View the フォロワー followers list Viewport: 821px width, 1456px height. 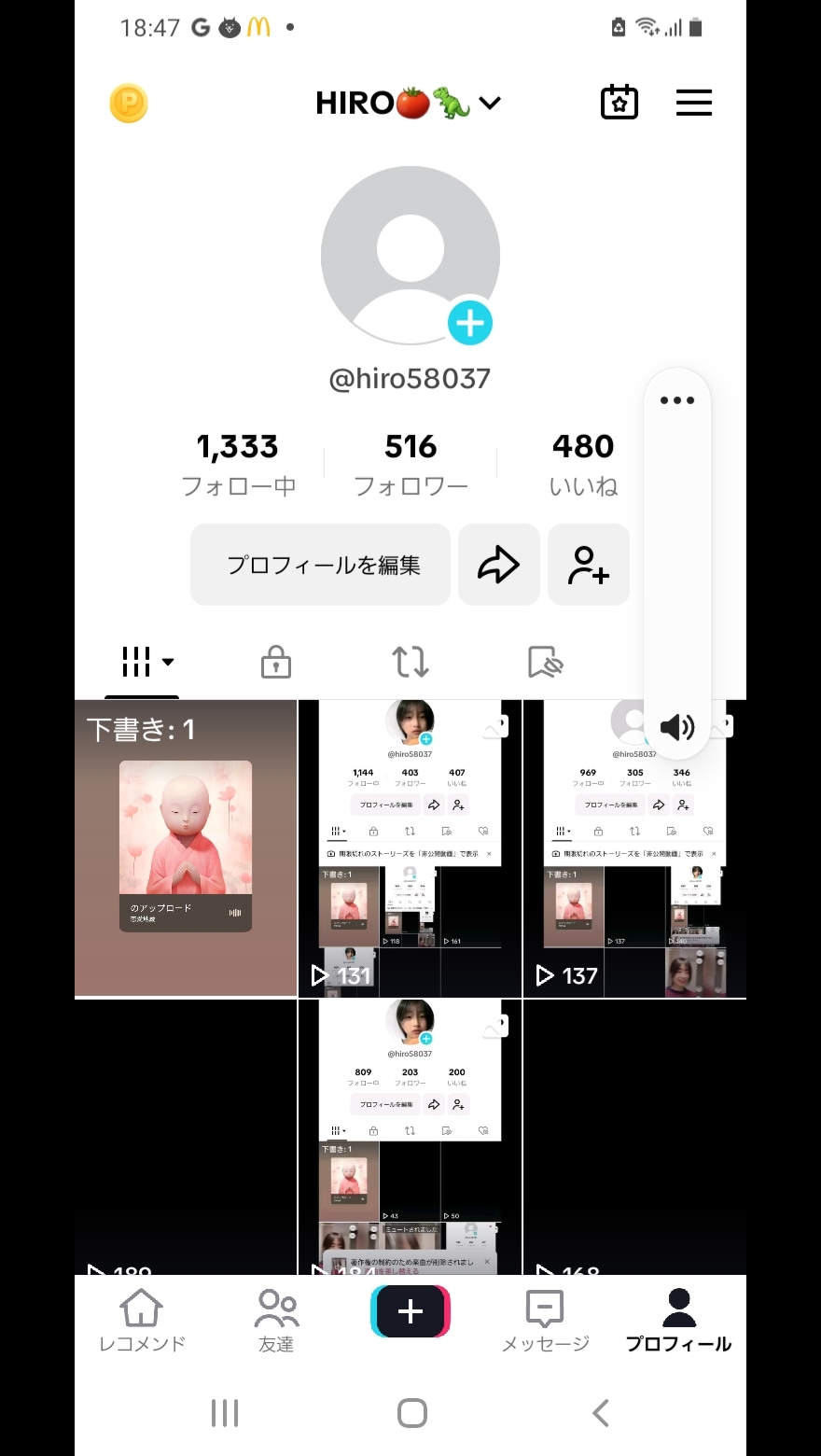click(x=410, y=464)
